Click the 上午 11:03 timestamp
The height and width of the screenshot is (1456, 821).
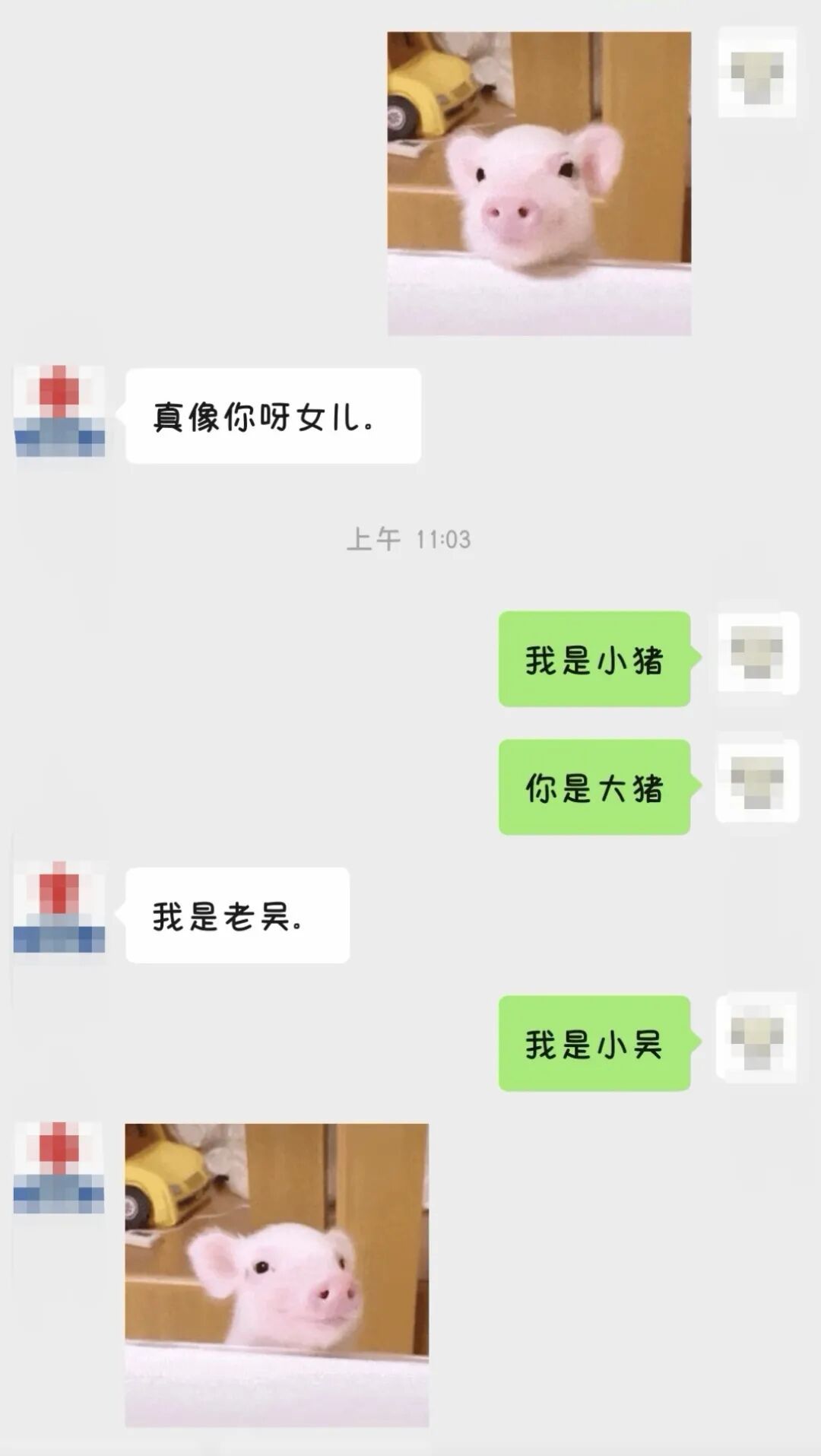coord(410,540)
